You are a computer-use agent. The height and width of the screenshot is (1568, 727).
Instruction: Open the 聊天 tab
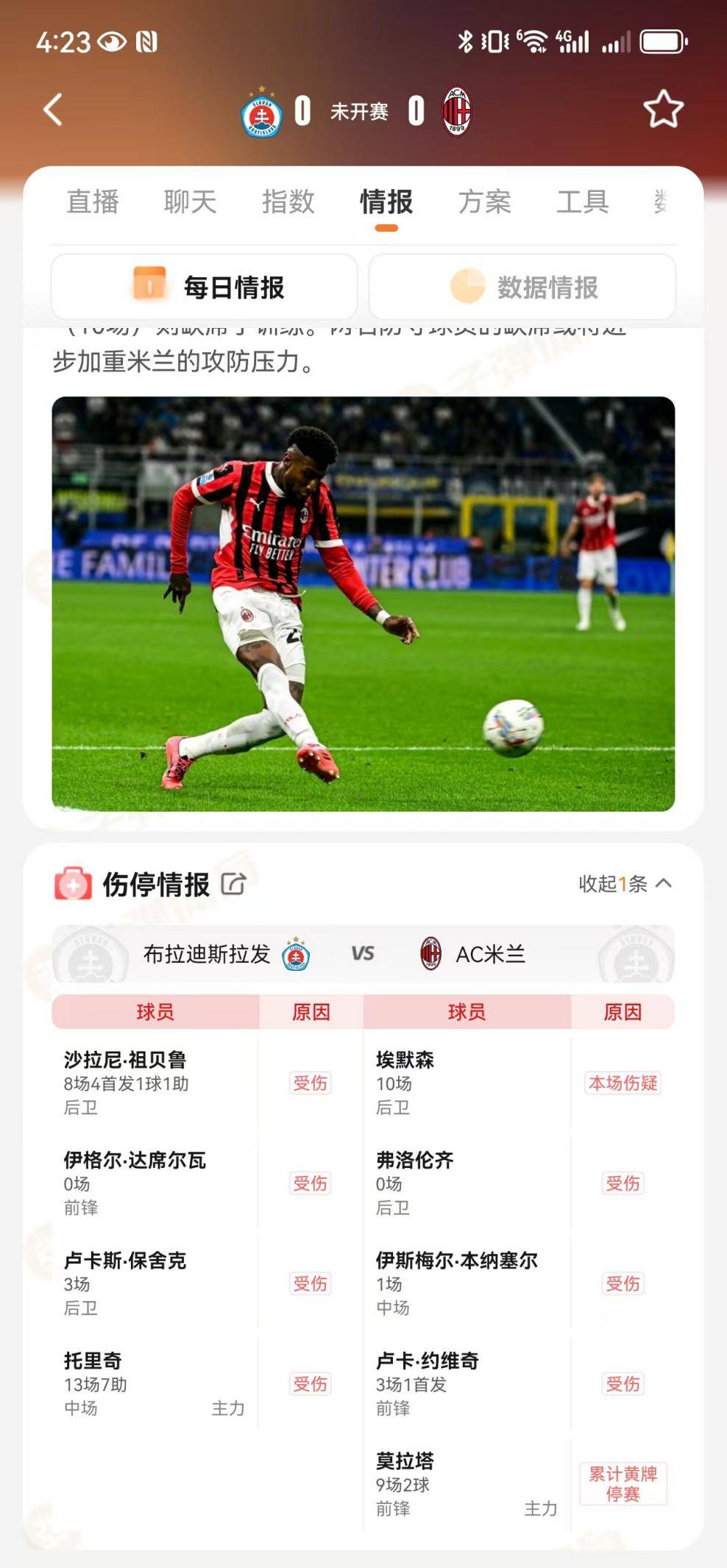click(x=191, y=202)
